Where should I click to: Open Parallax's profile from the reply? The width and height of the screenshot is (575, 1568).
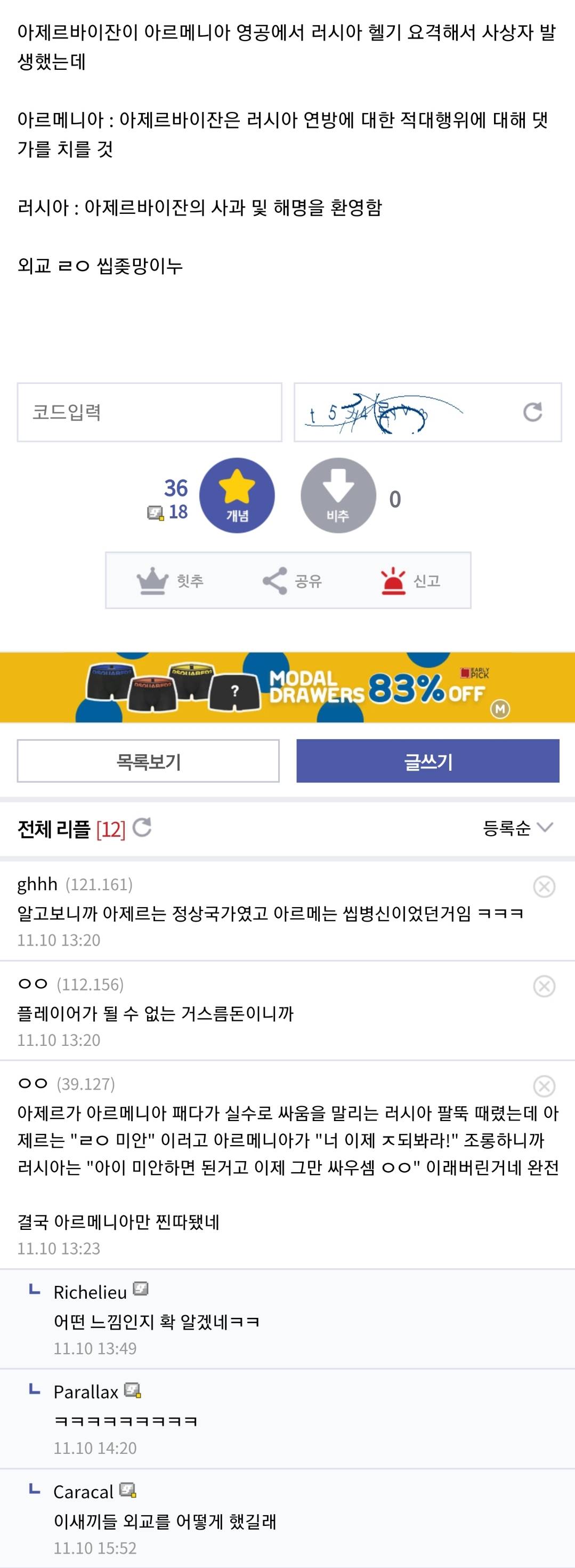pos(86,1392)
